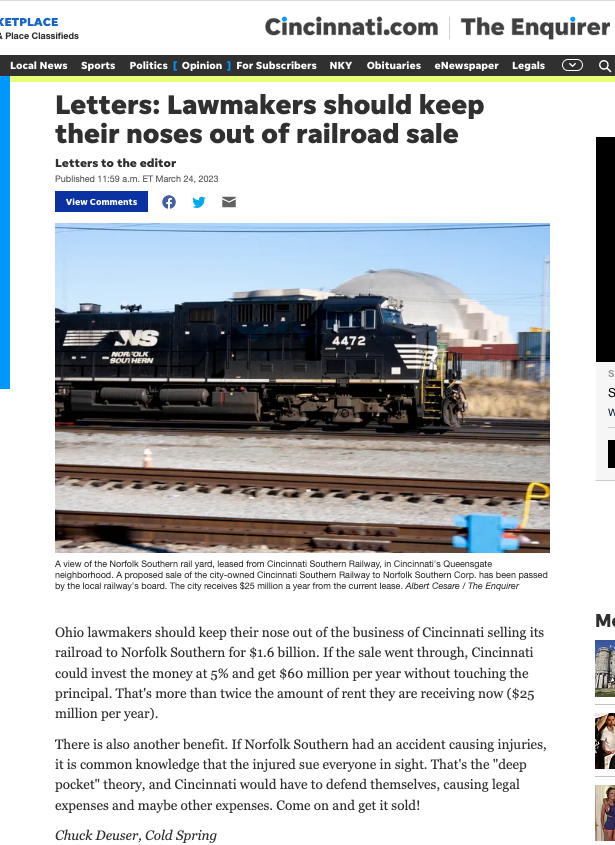Screen dimensions: 615x845
Task: Go to Cincinnati.com home page
Action: (x=351, y=27)
